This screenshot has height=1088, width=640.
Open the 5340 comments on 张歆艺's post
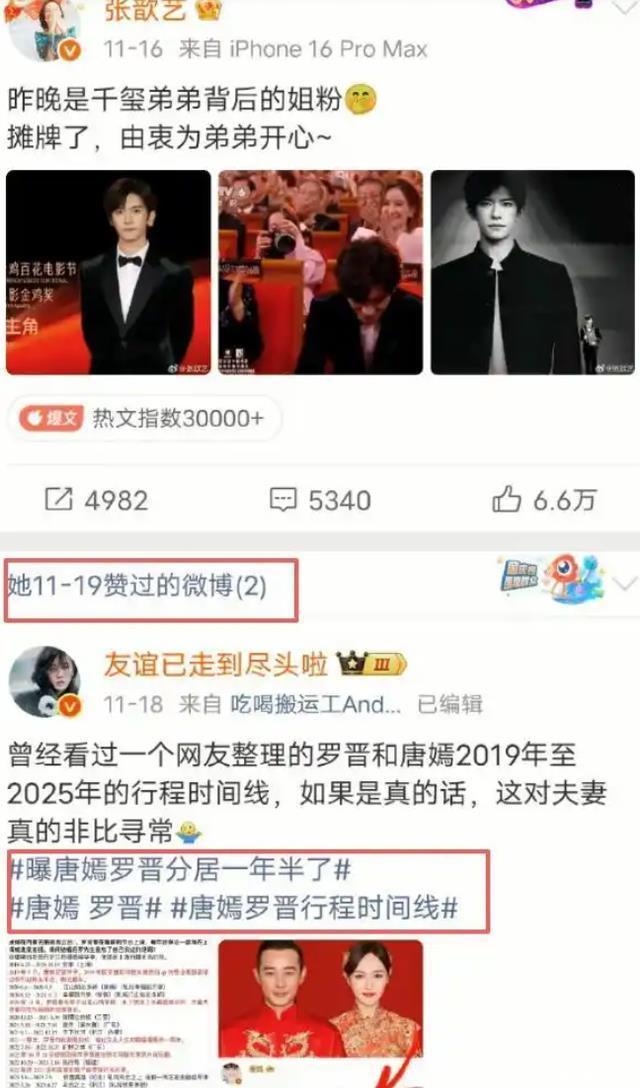(321, 500)
